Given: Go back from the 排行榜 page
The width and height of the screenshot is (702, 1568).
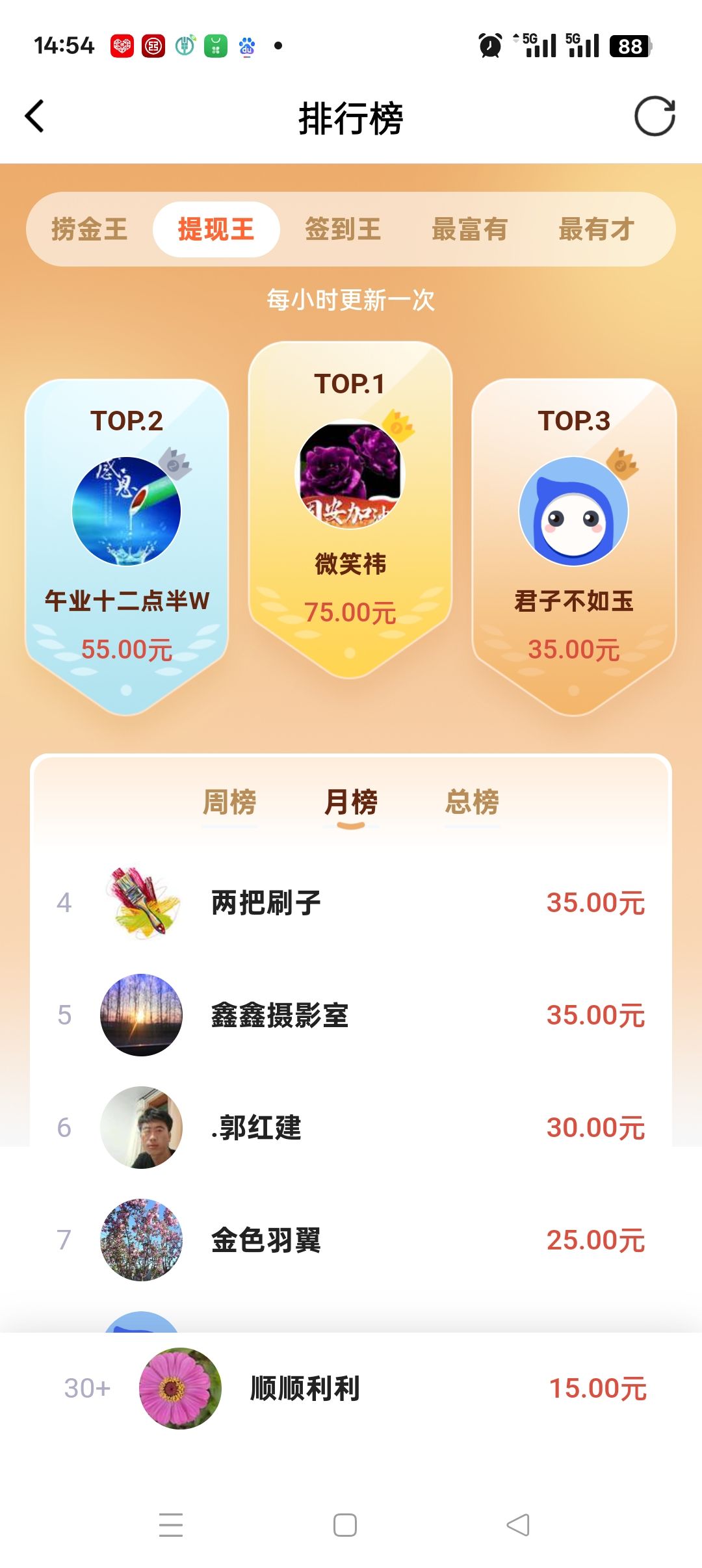Looking at the screenshot, I should click(34, 117).
